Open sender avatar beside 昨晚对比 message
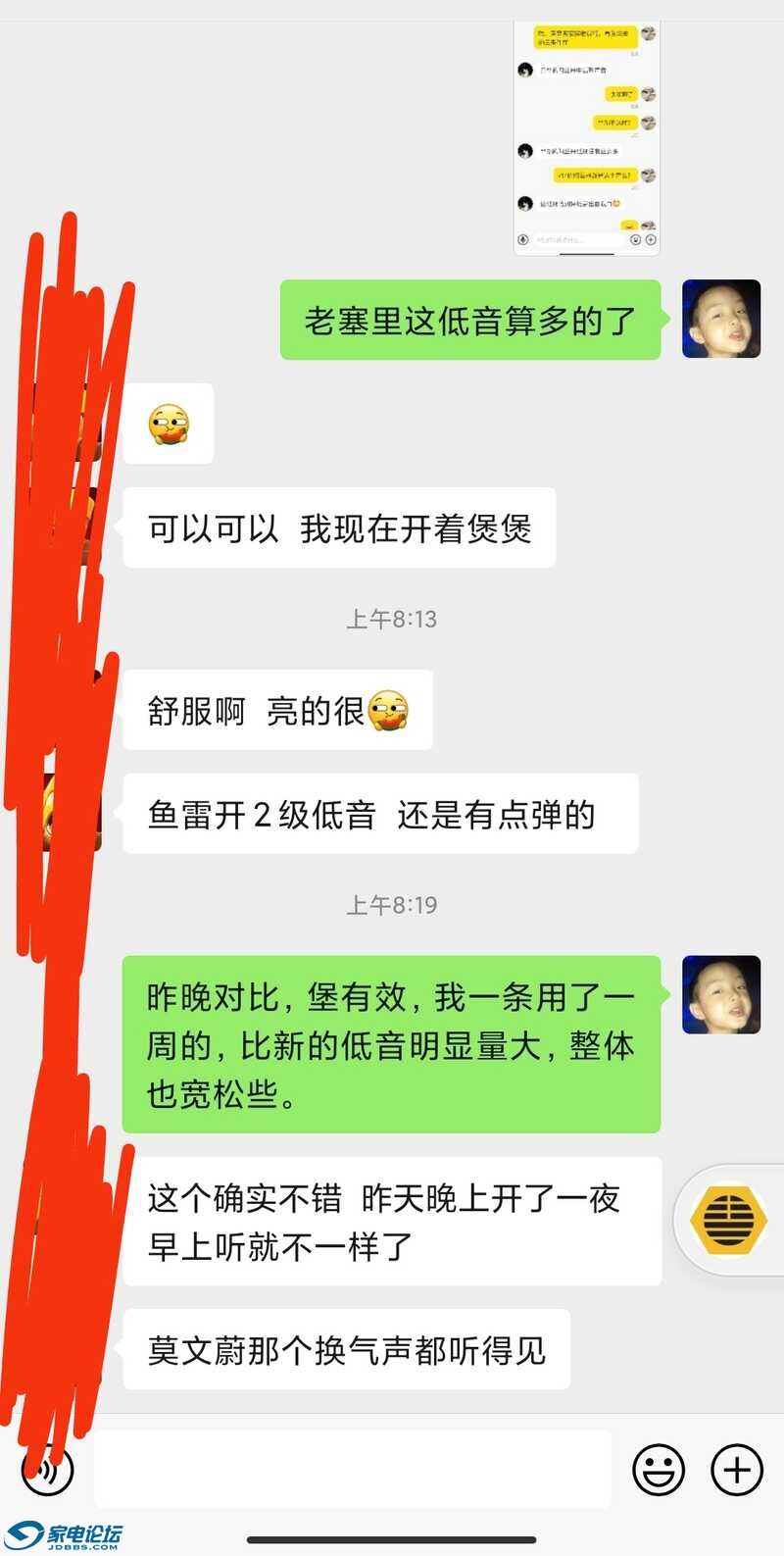This screenshot has height=1556, width=784. click(x=721, y=994)
